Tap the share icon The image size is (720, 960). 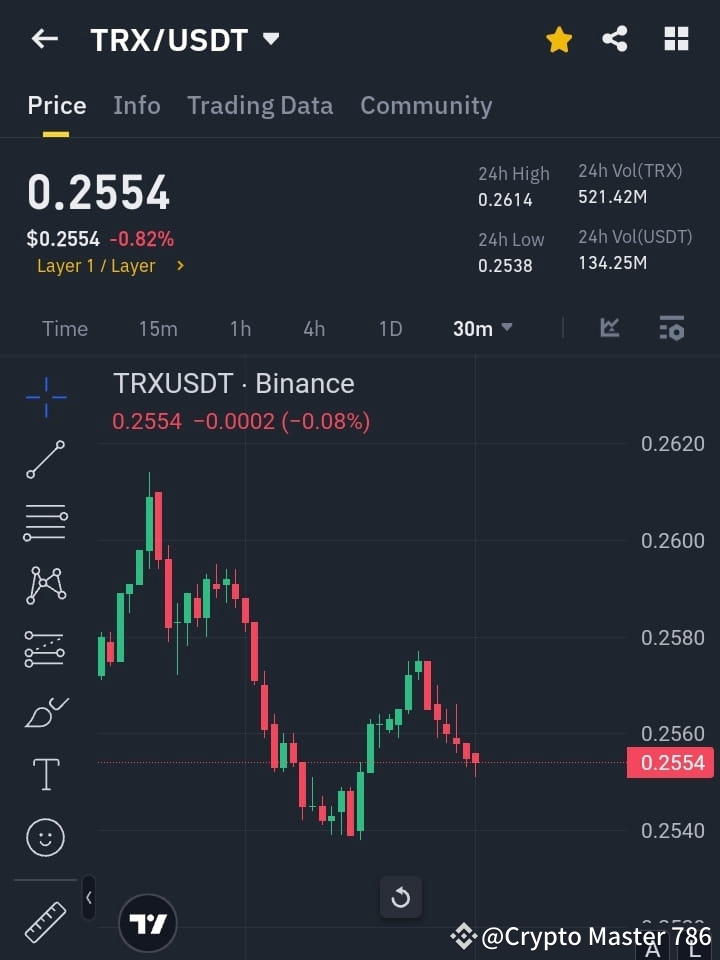coord(615,39)
